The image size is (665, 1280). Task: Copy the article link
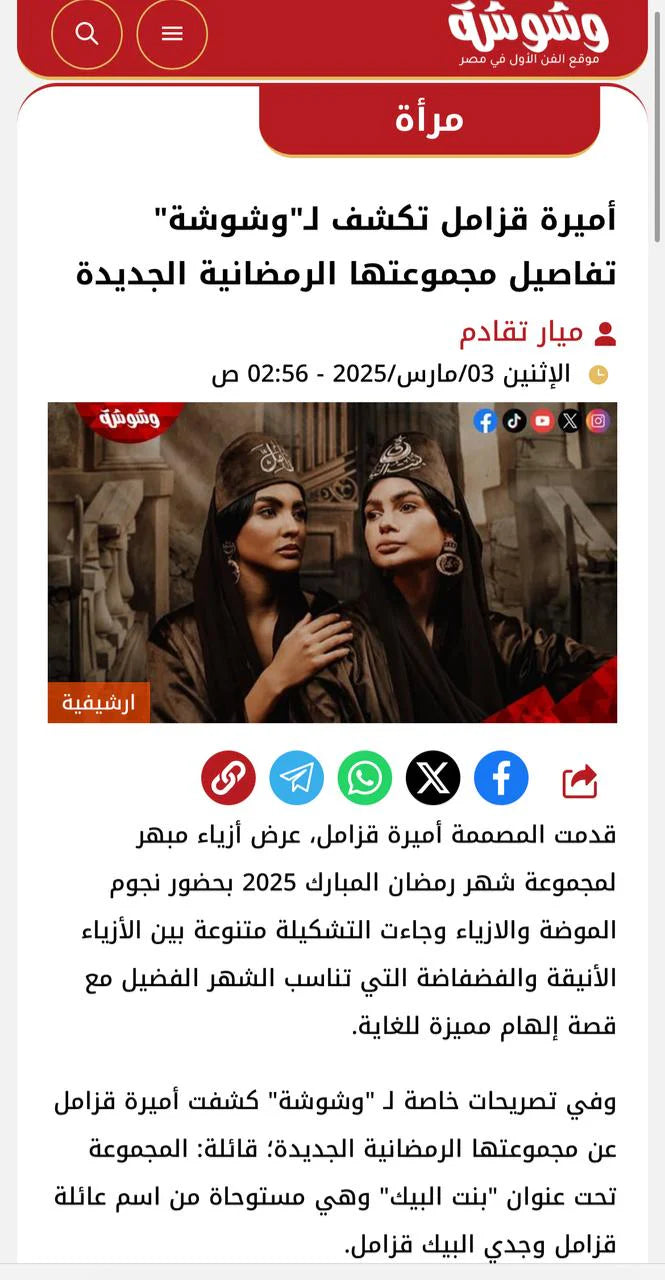pos(228,778)
